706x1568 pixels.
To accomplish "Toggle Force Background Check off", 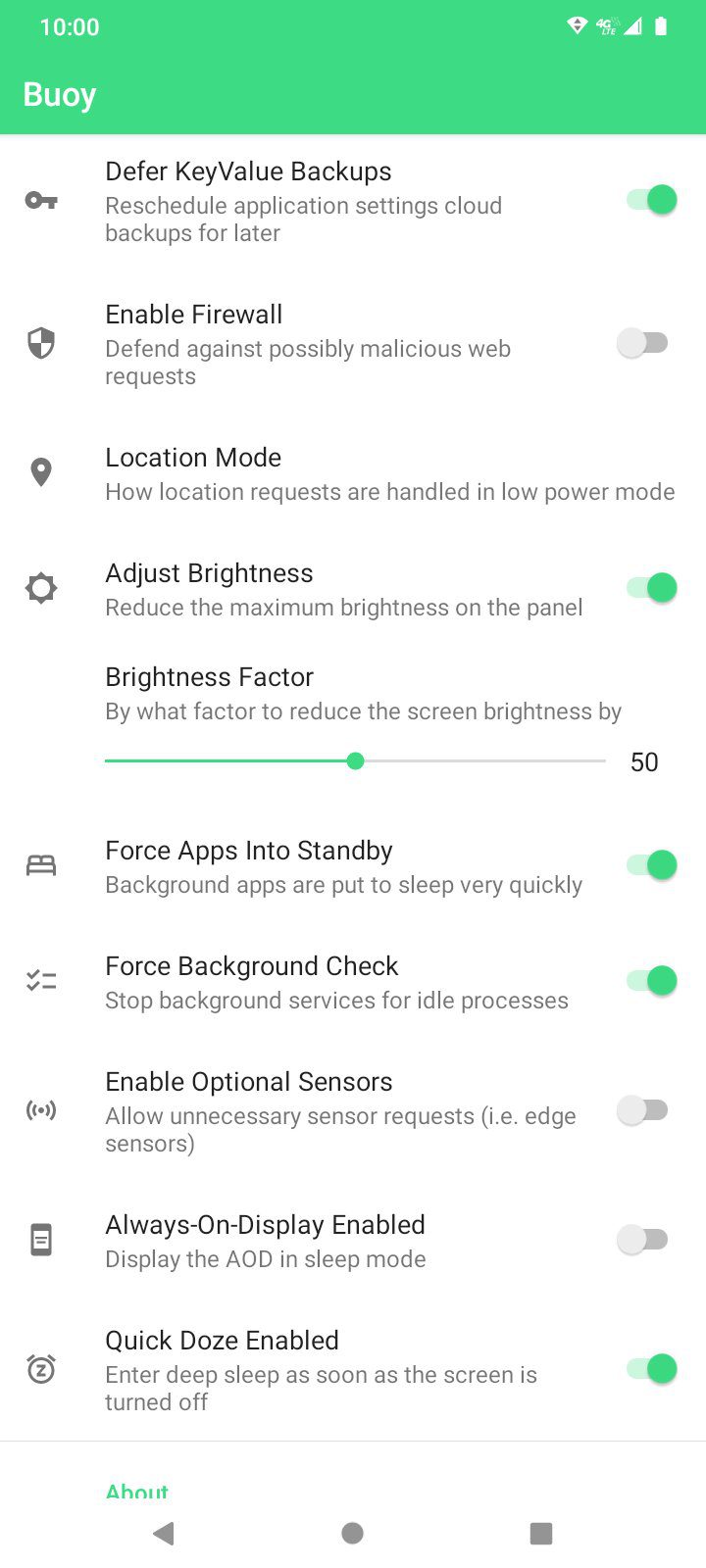I will (x=651, y=981).
